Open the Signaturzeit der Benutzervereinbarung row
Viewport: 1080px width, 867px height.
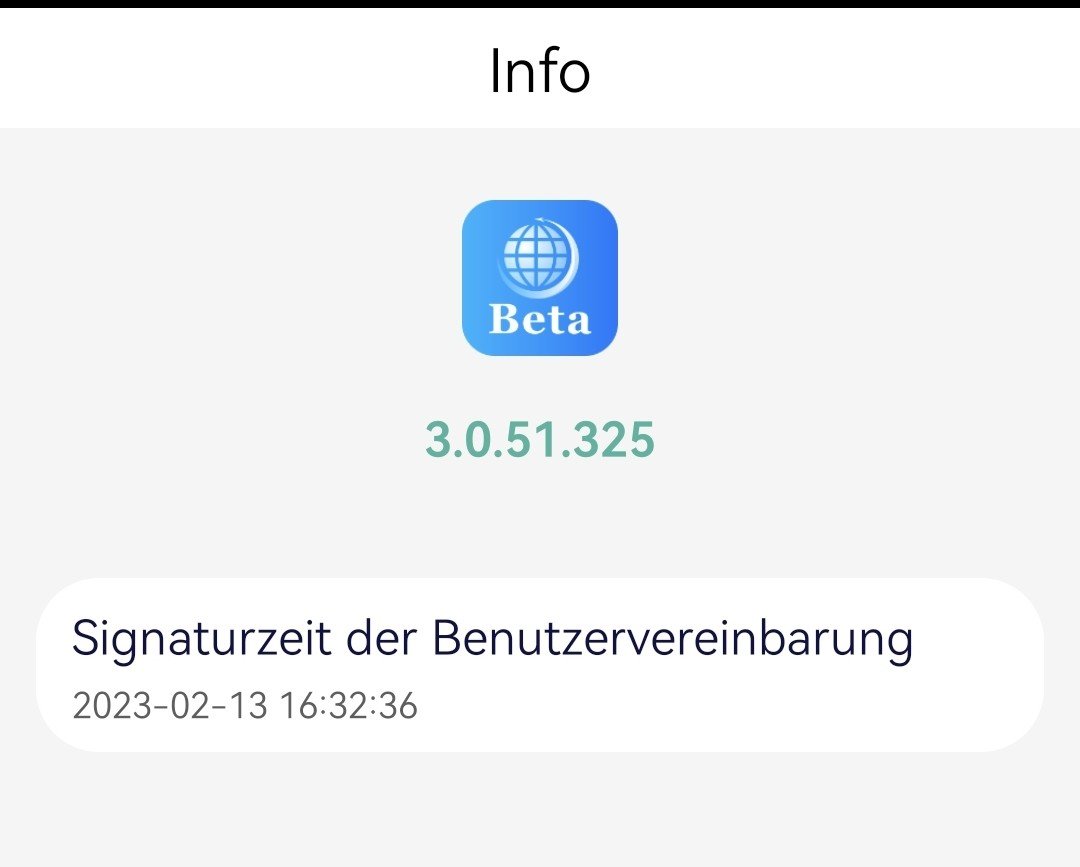click(540, 665)
